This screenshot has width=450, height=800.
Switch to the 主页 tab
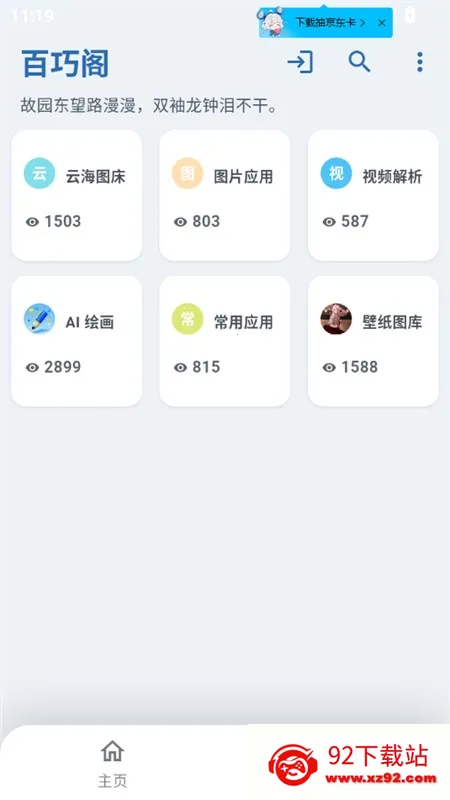[112, 764]
